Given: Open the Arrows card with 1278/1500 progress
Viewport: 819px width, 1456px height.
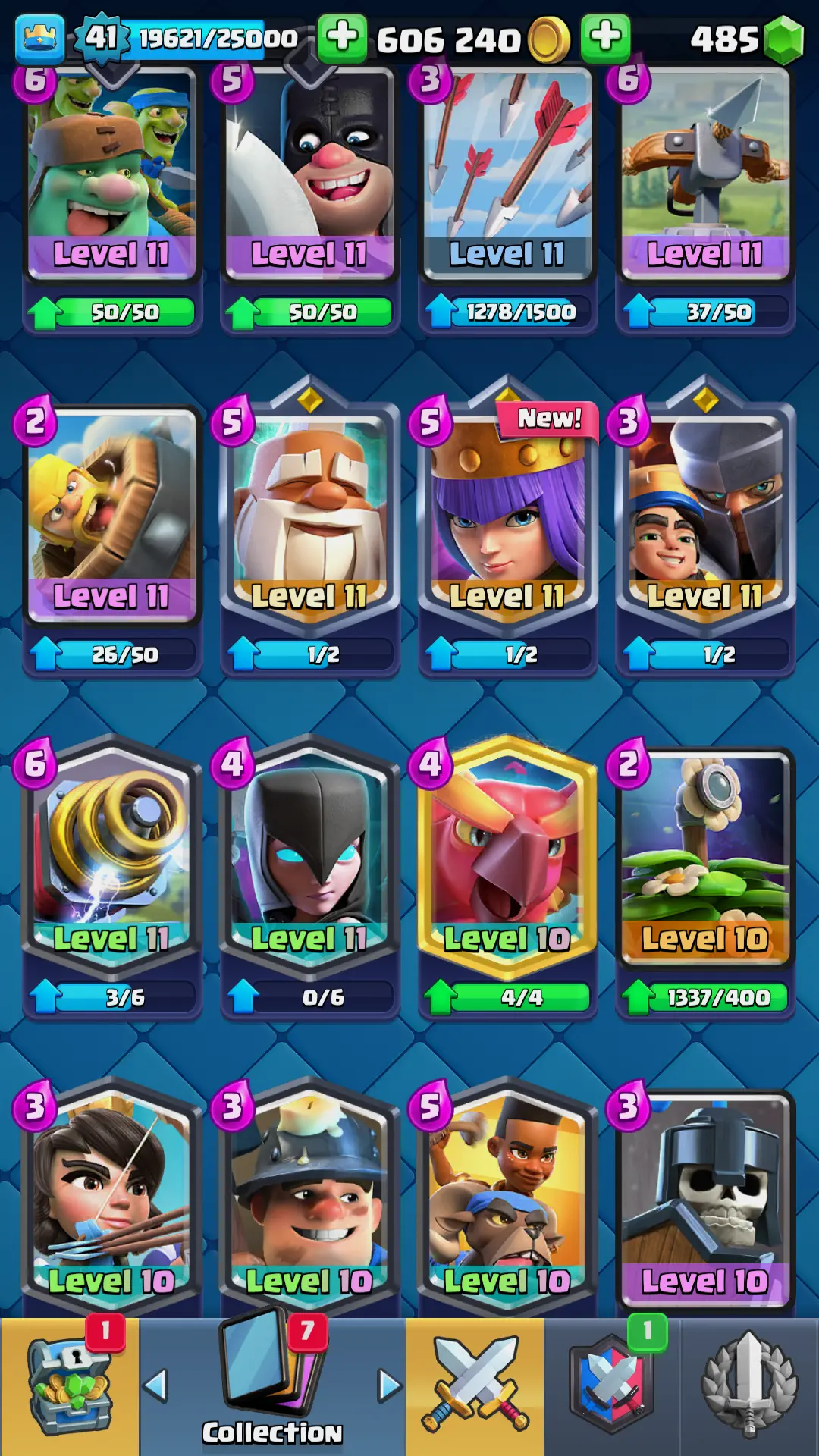Looking at the screenshot, I should [507, 174].
